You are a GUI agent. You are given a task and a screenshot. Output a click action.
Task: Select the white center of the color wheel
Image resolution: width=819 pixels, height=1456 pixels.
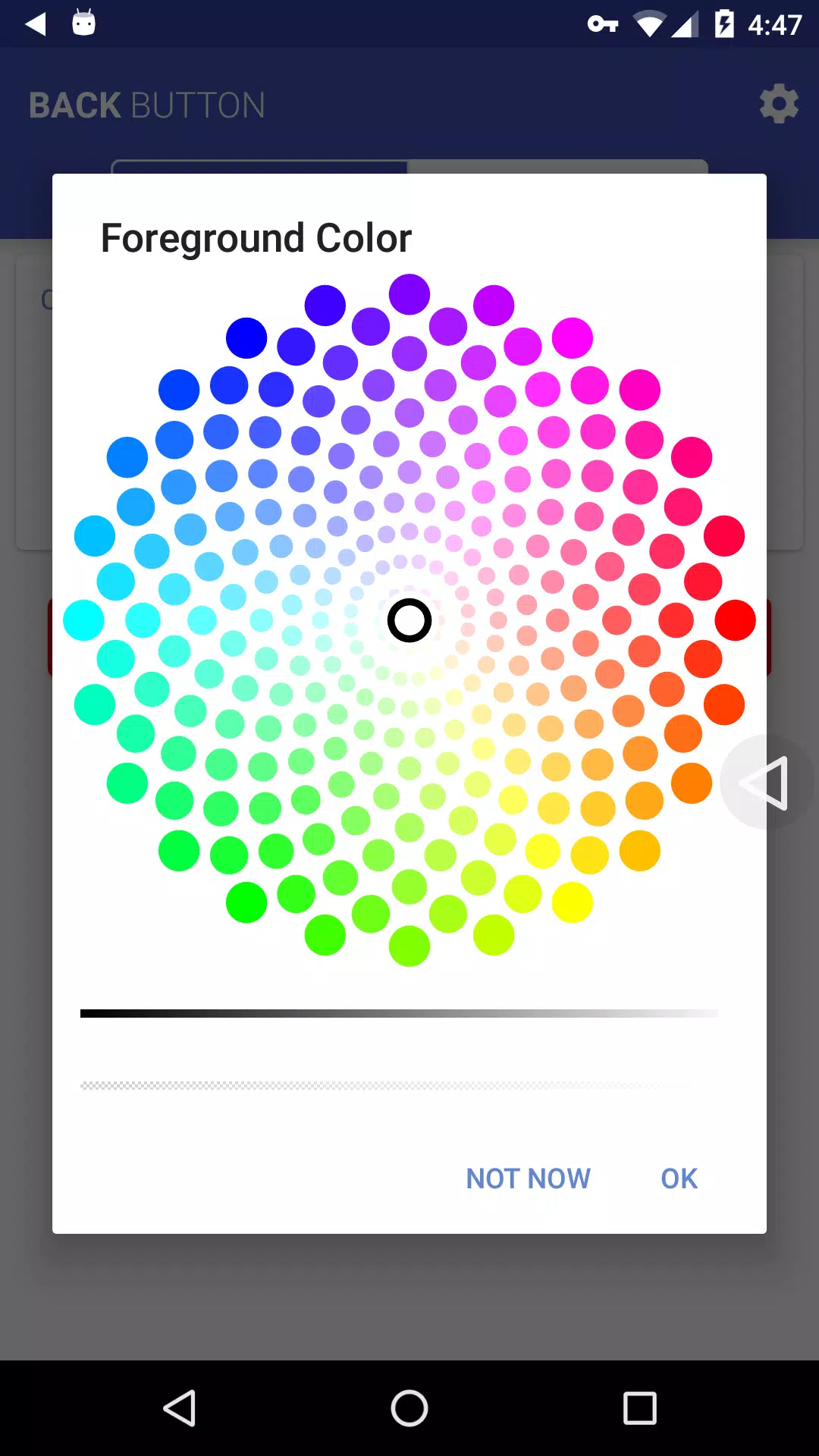point(409,620)
